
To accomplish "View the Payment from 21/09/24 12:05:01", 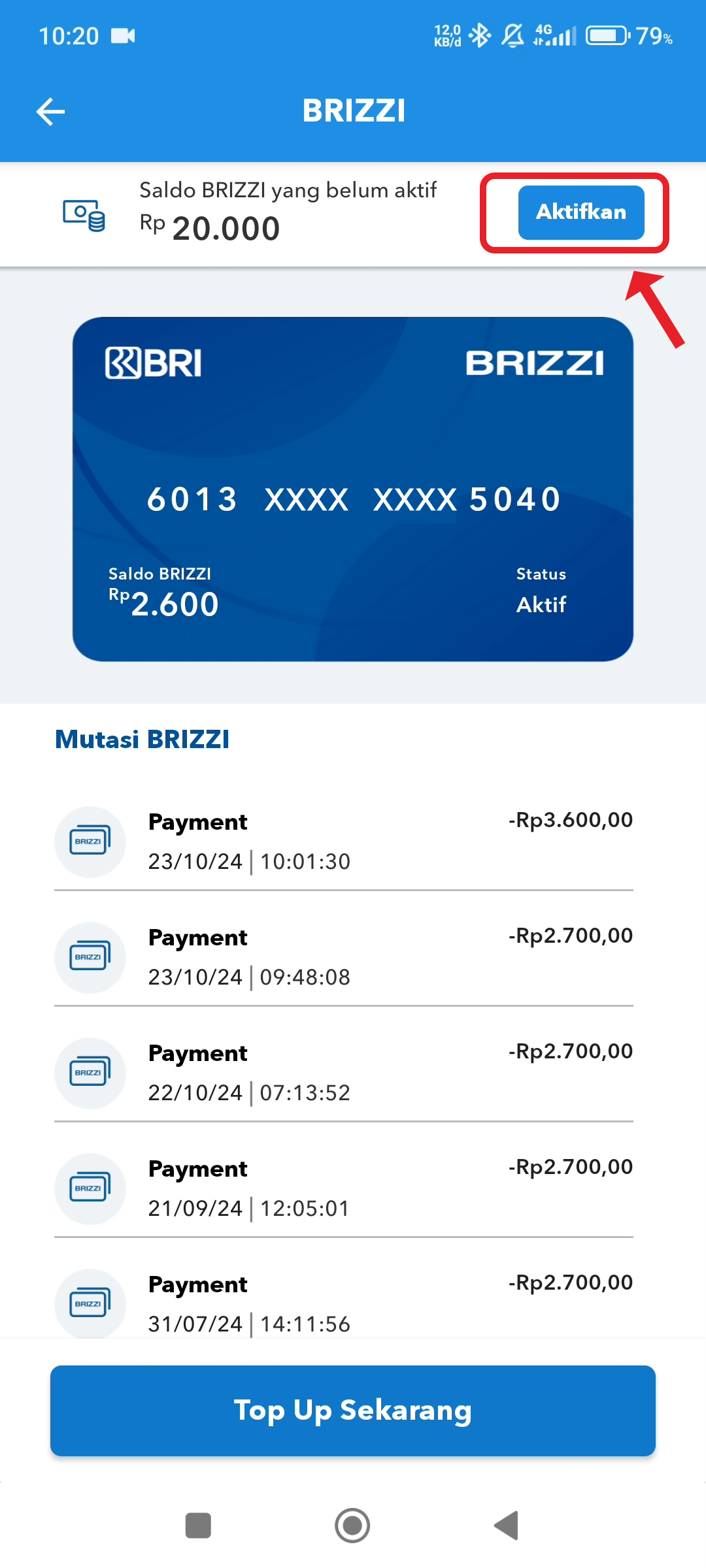I will point(344,1188).
